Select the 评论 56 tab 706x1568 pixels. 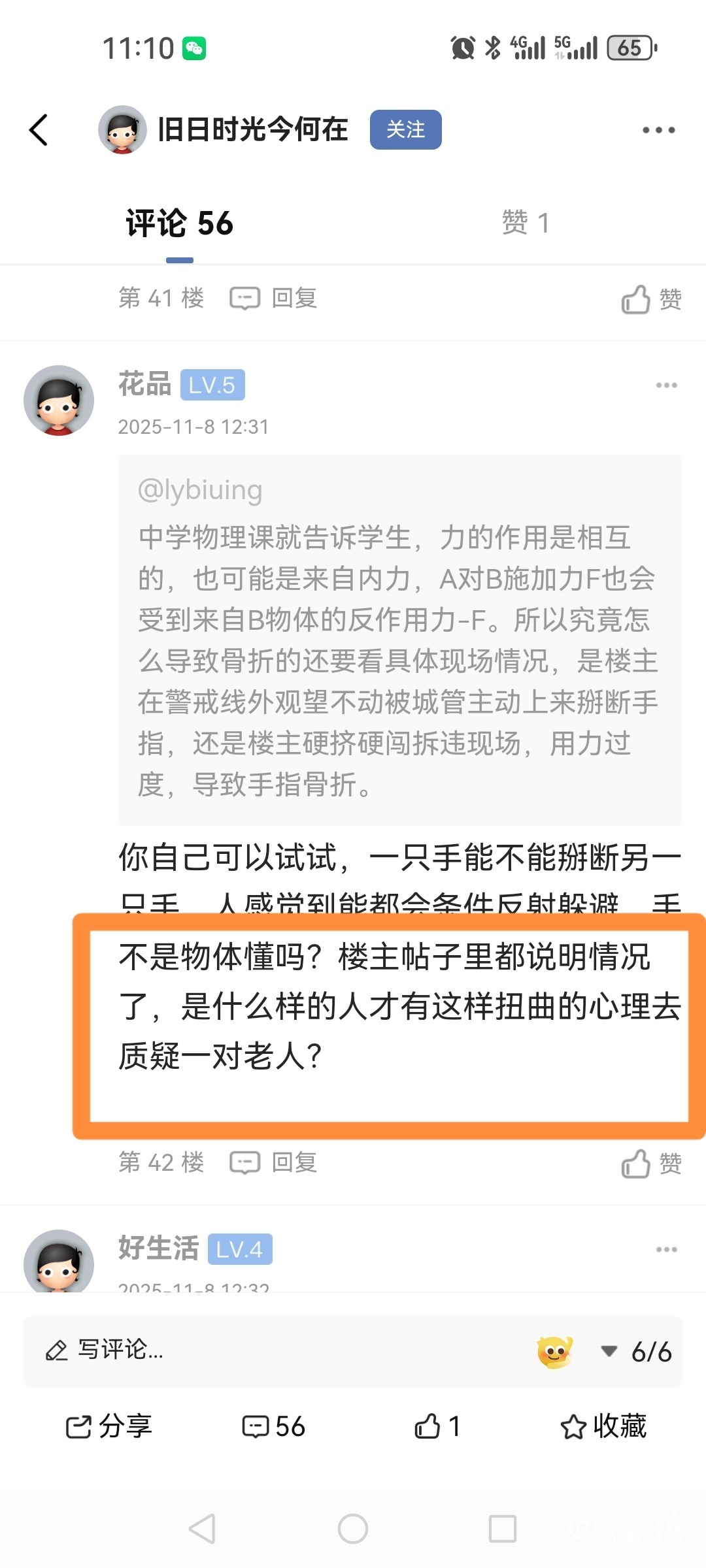tap(179, 223)
